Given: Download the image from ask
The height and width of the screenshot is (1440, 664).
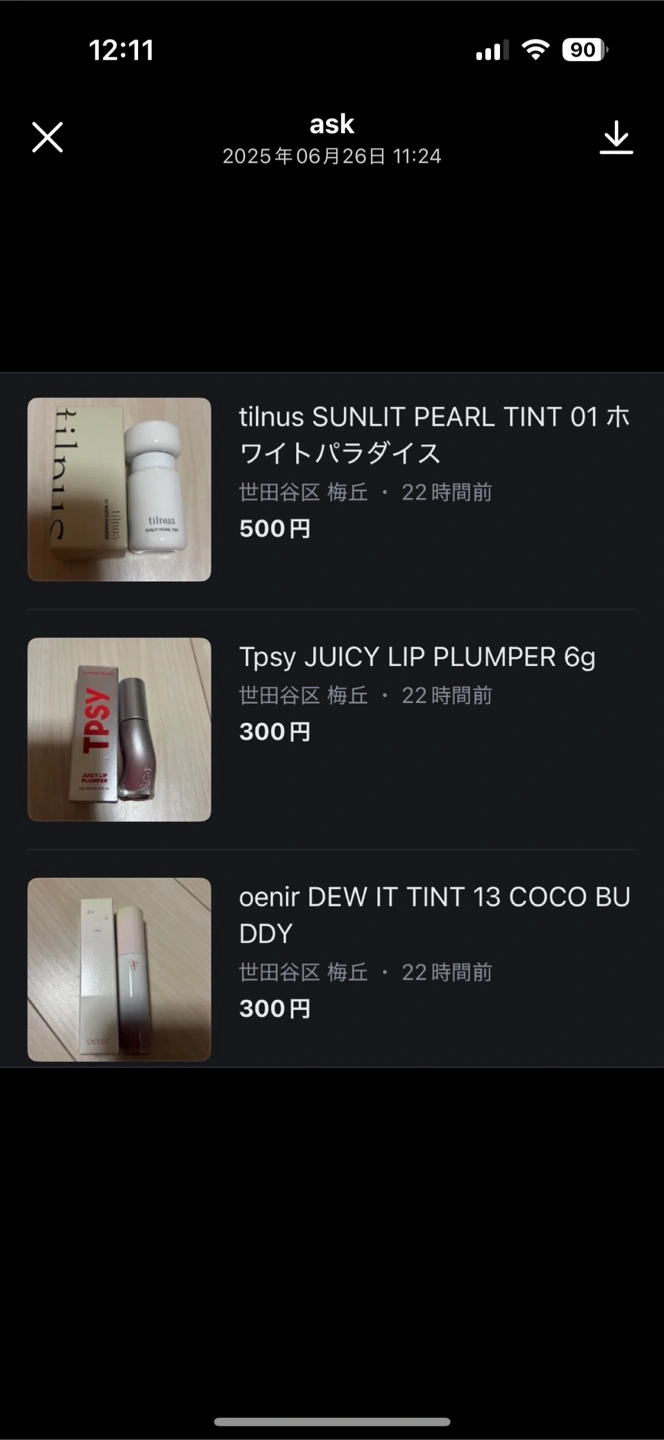Looking at the screenshot, I should coord(616,138).
